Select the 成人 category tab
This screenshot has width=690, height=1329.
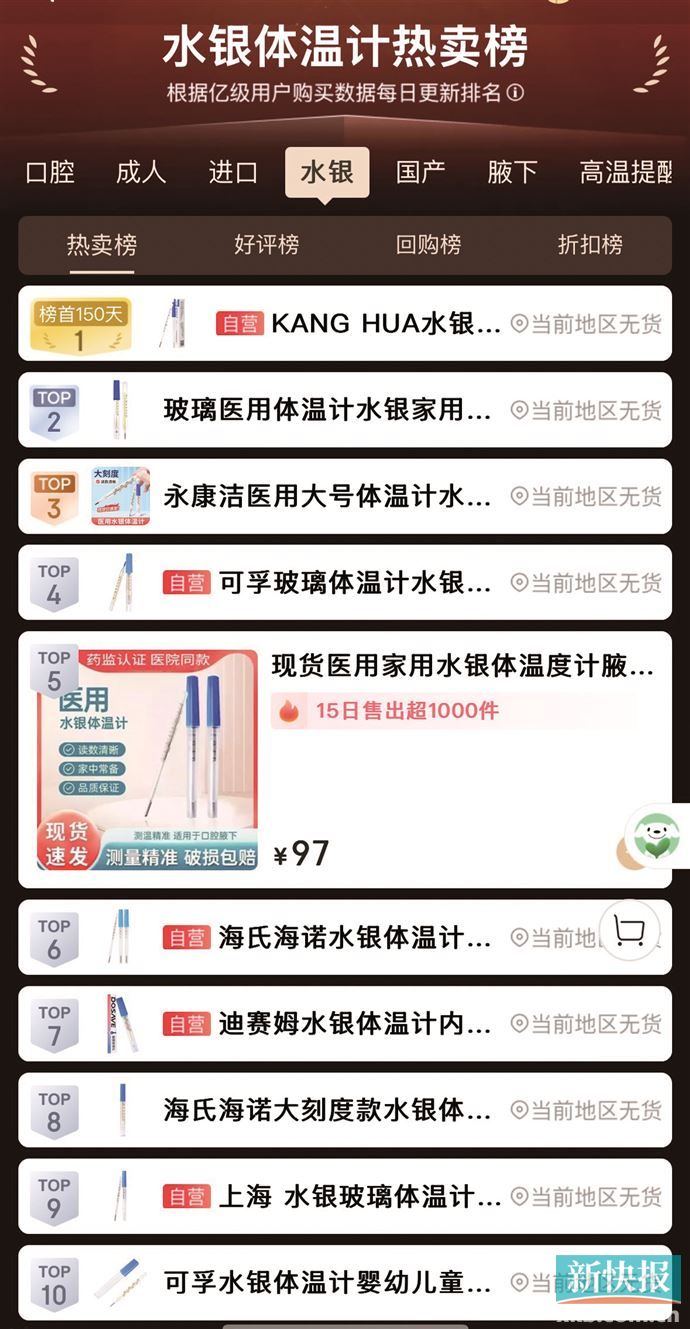click(x=141, y=172)
